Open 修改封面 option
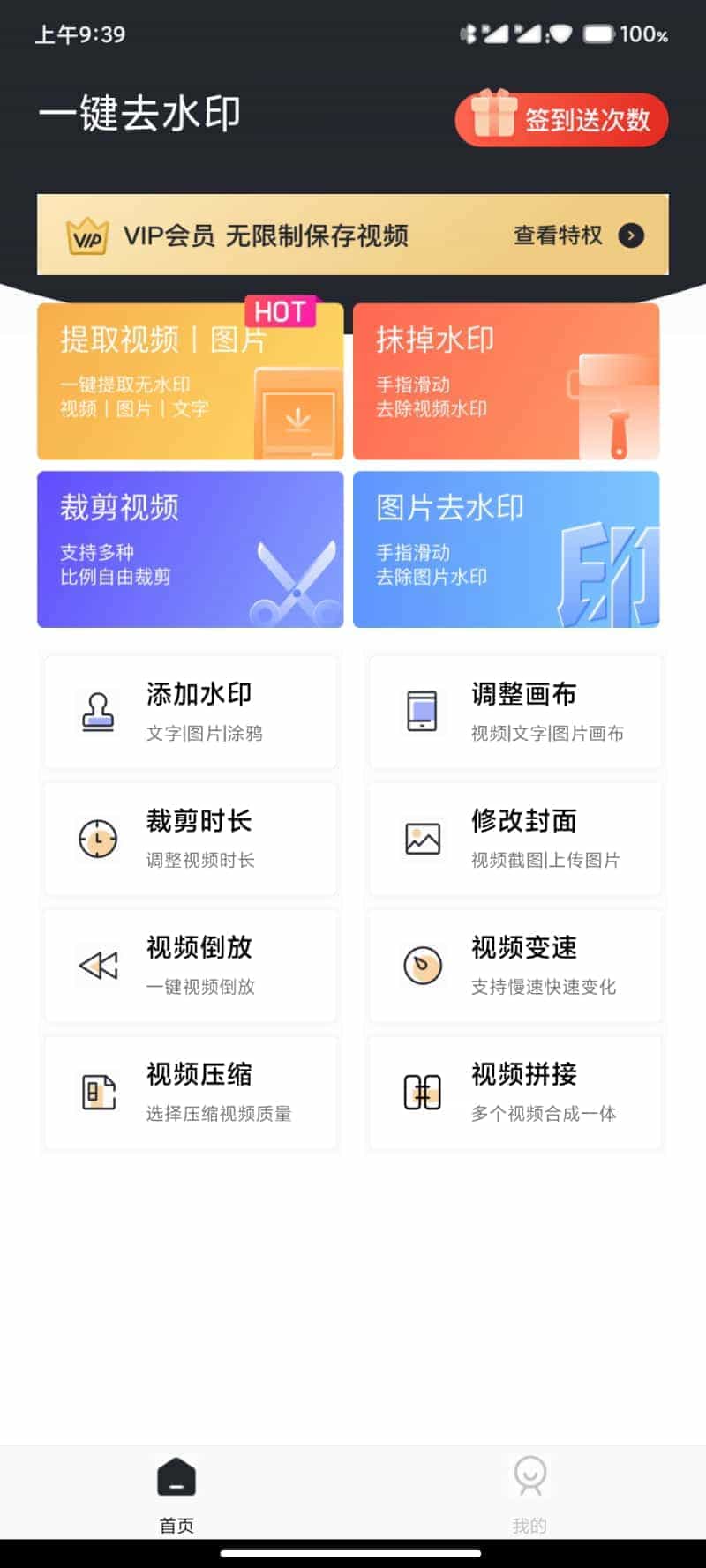The height and width of the screenshot is (1568, 706). coord(515,839)
